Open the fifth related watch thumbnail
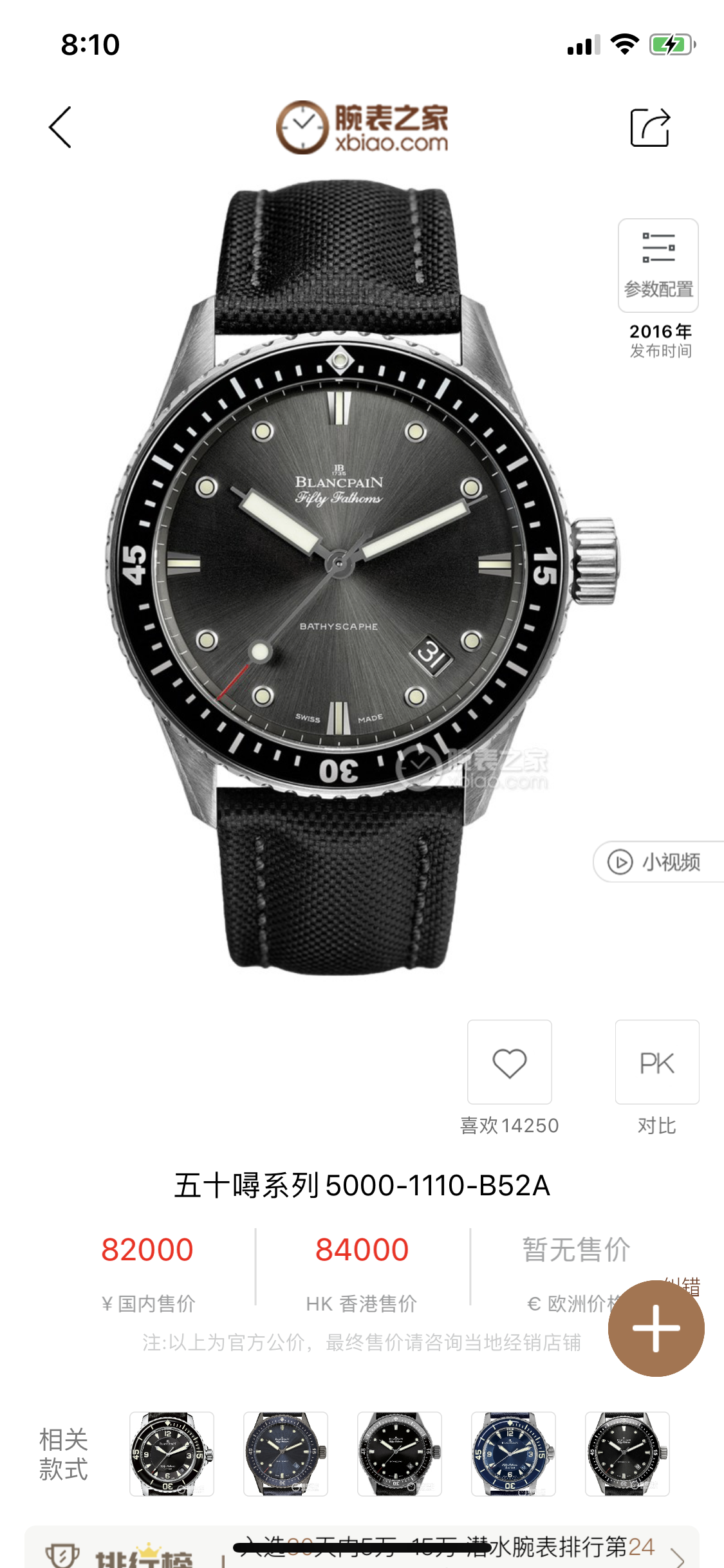The width and height of the screenshot is (724, 1568). 627,1453
